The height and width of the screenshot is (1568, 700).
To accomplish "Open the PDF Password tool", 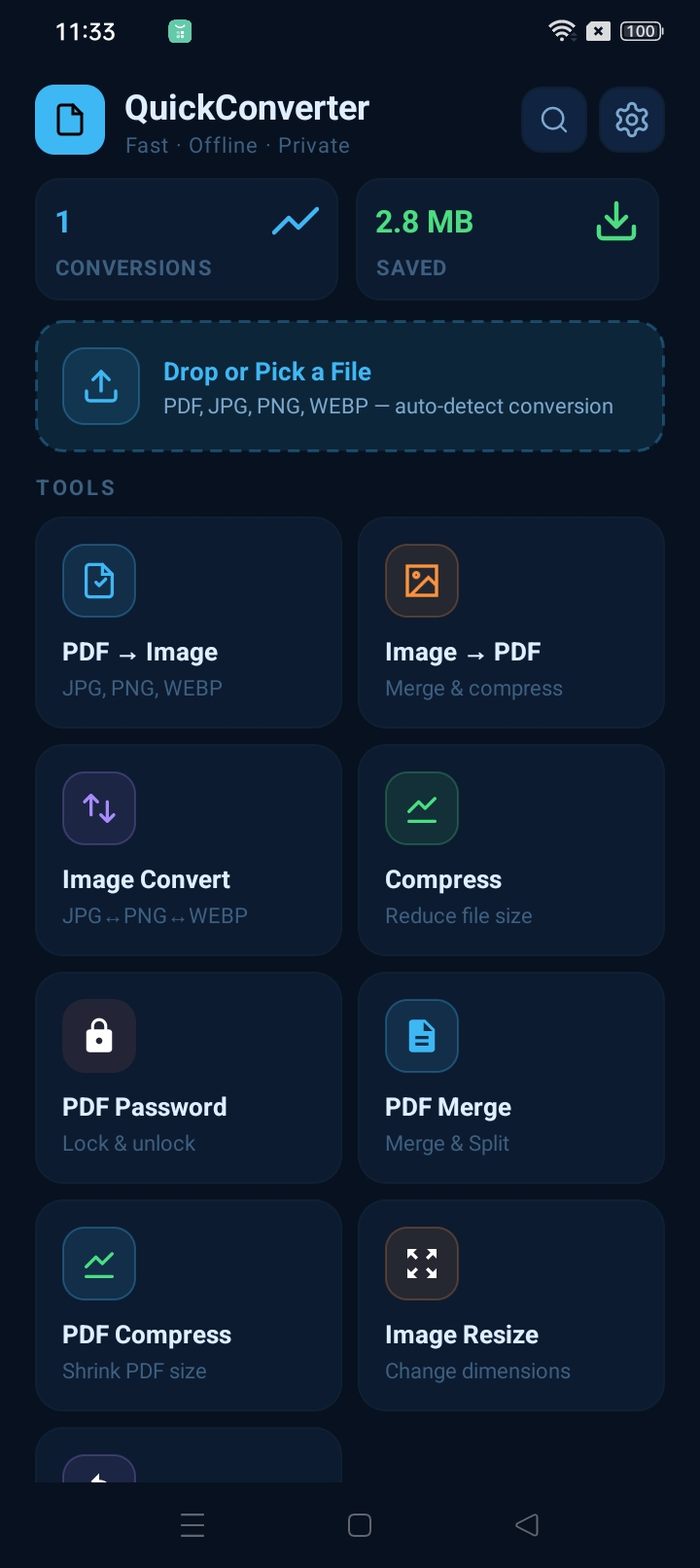I will pos(189,1078).
